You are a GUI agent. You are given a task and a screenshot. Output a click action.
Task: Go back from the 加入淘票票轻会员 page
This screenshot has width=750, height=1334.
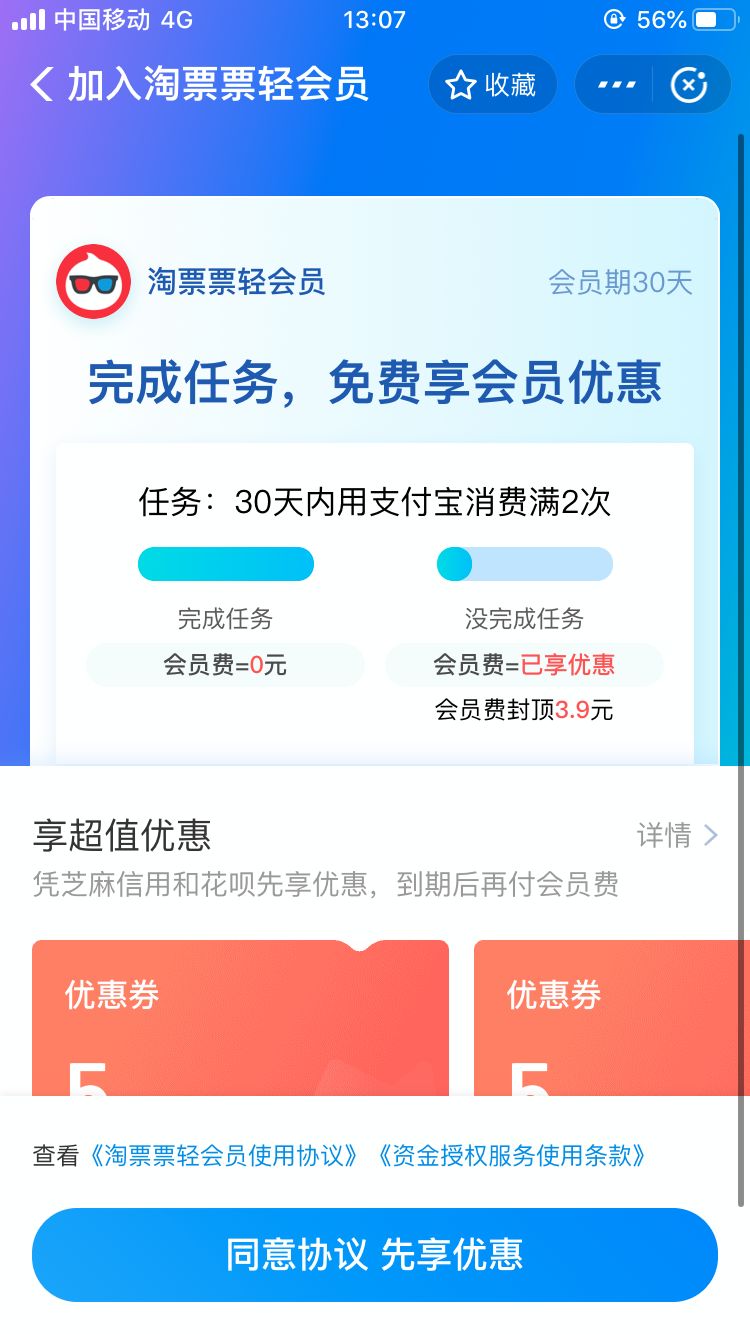pos(42,85)
